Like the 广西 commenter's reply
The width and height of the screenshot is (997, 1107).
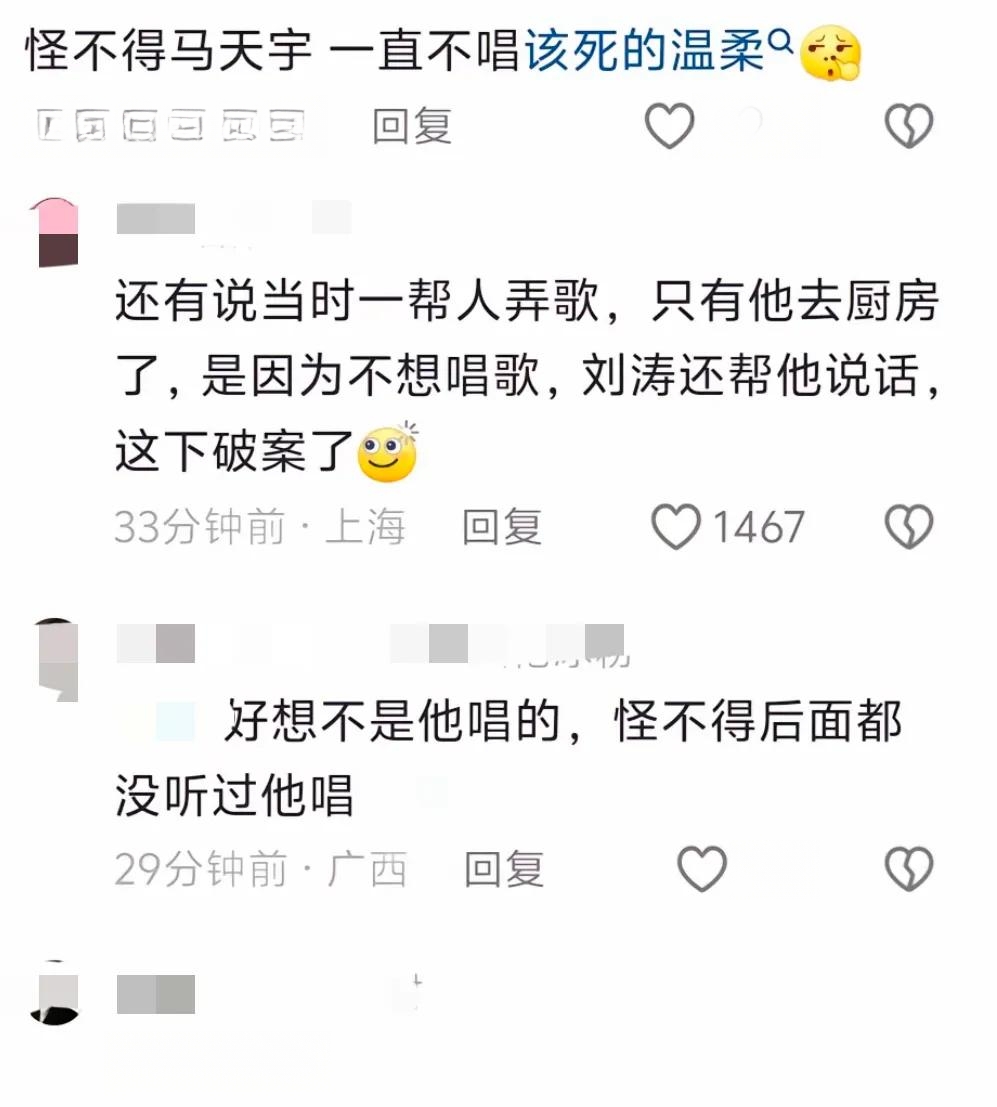[702, 869]
